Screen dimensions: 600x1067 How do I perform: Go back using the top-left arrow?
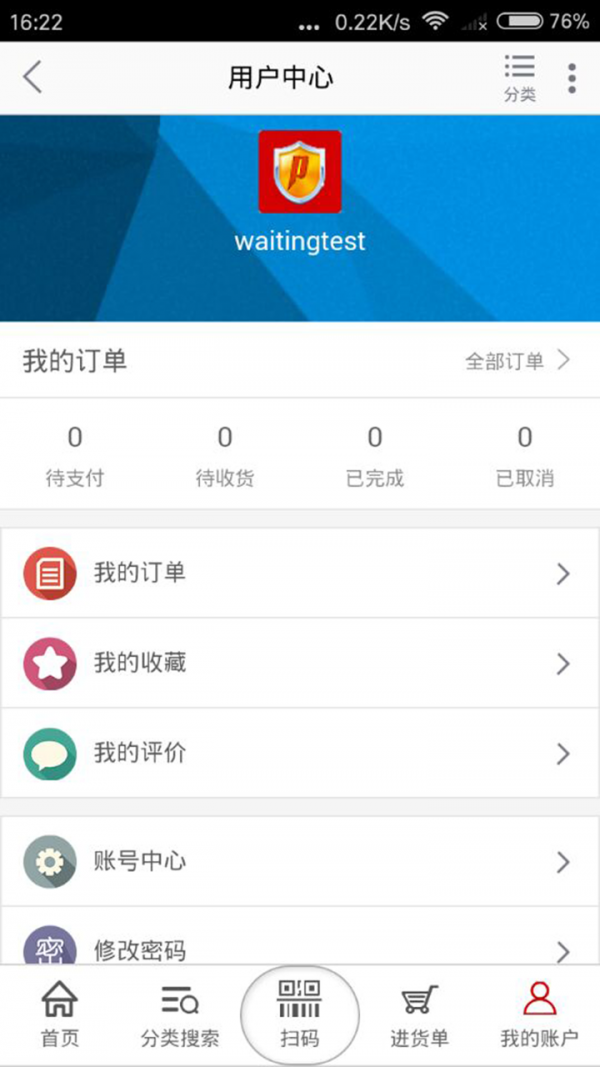[33, 78]
